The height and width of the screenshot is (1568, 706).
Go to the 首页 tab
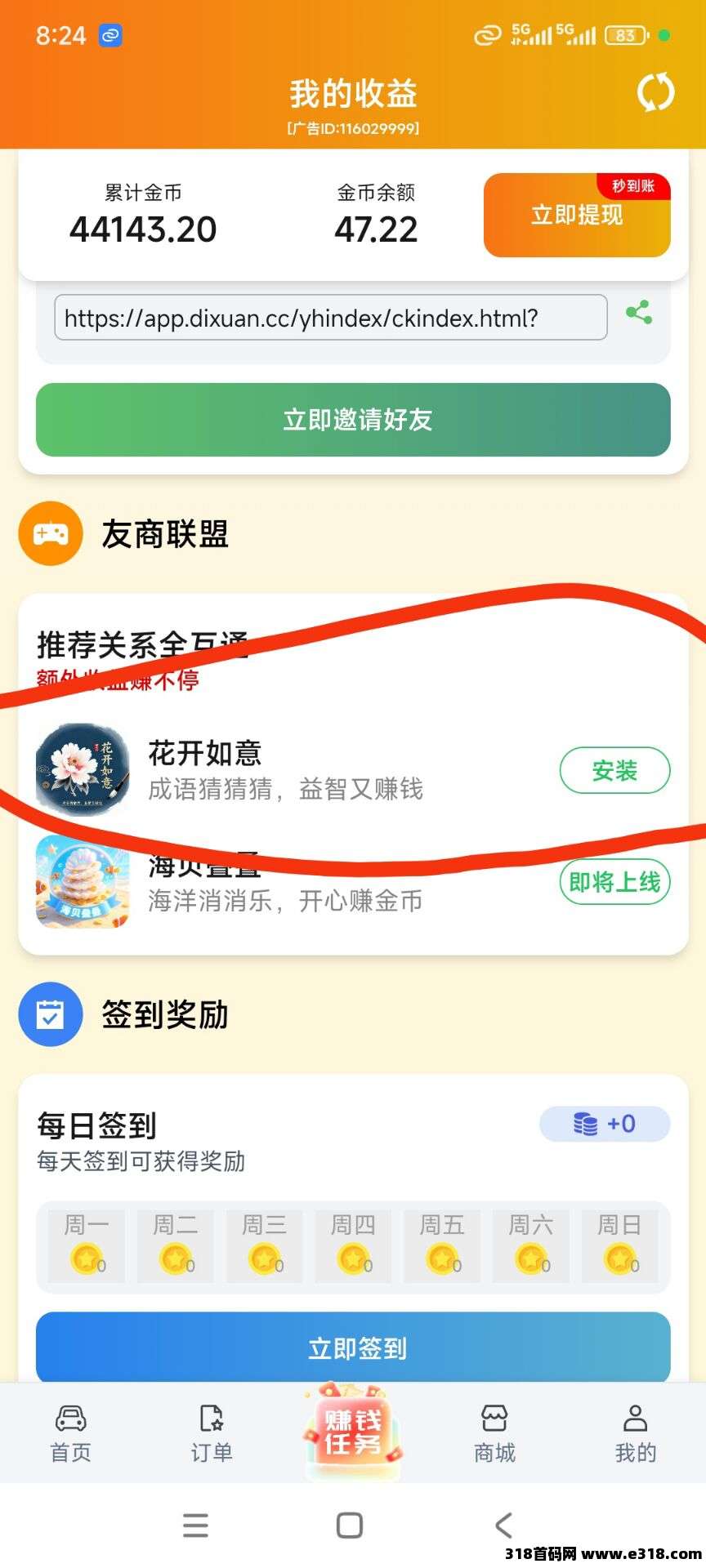point(71,1434)
